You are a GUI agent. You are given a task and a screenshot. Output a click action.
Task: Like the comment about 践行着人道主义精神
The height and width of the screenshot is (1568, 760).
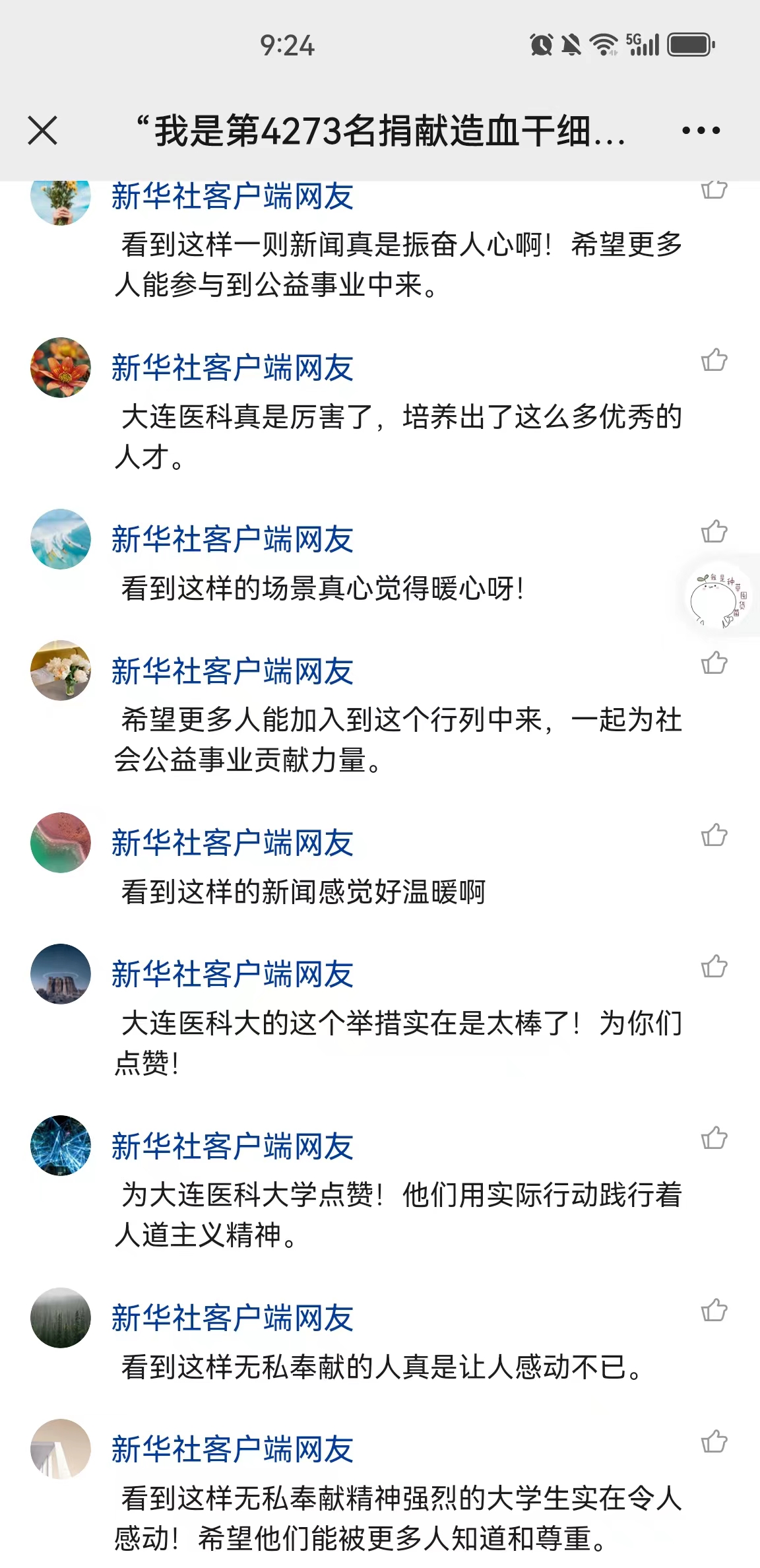point(714,1138)
